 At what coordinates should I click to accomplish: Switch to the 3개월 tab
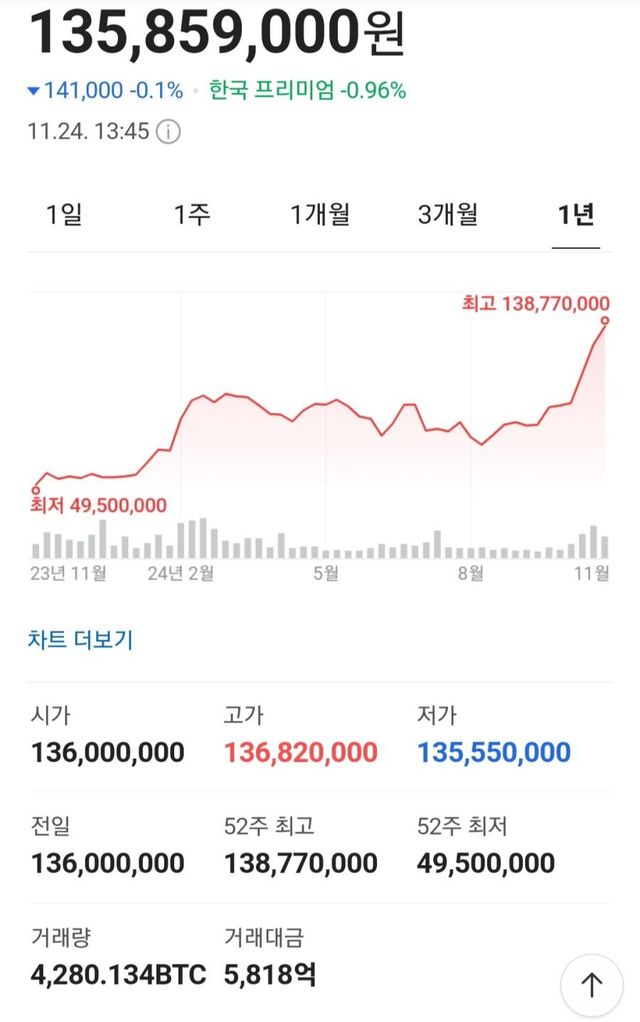(x=448, y=214)
